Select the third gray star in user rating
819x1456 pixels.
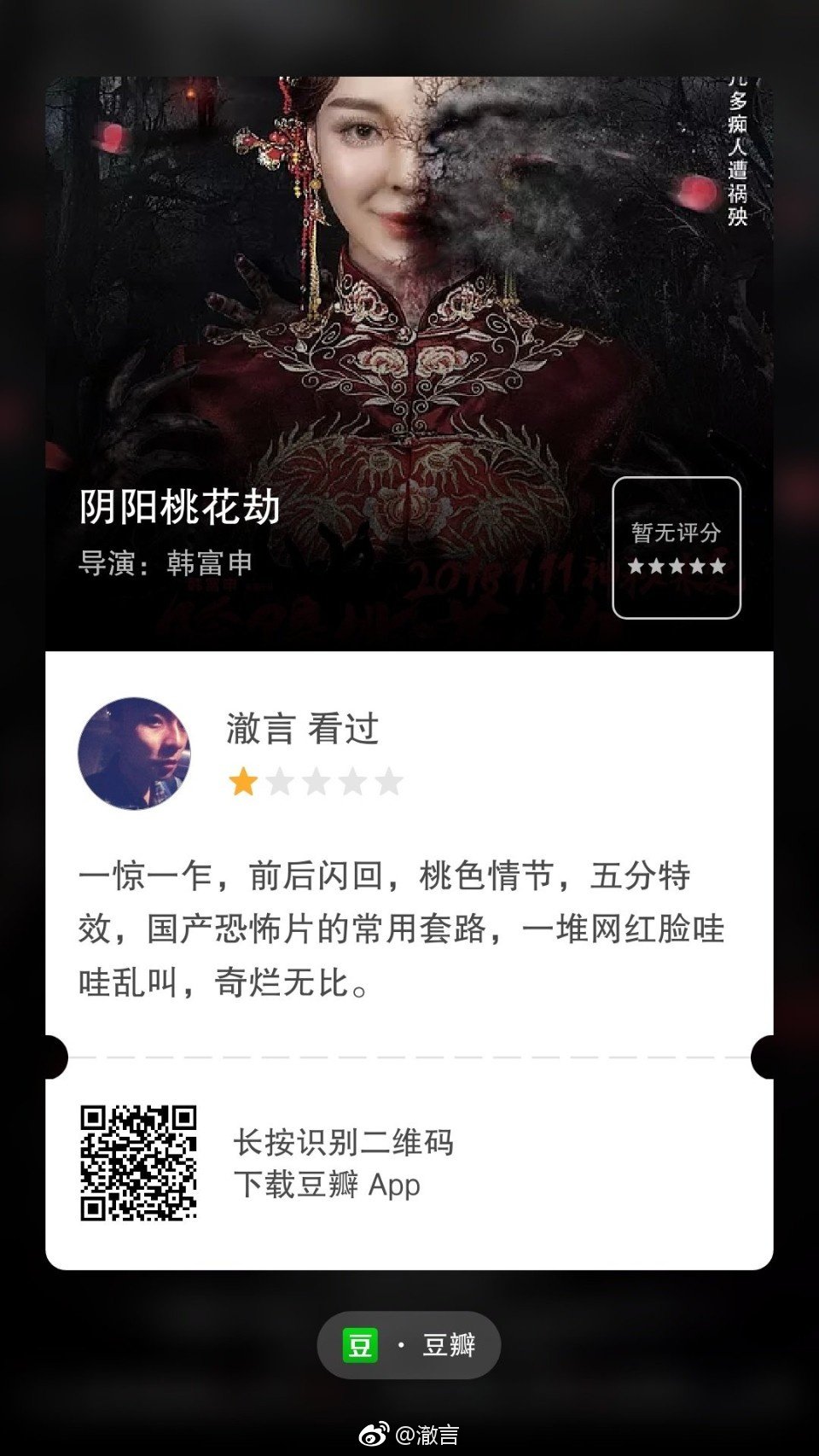(x=319, y=781)
